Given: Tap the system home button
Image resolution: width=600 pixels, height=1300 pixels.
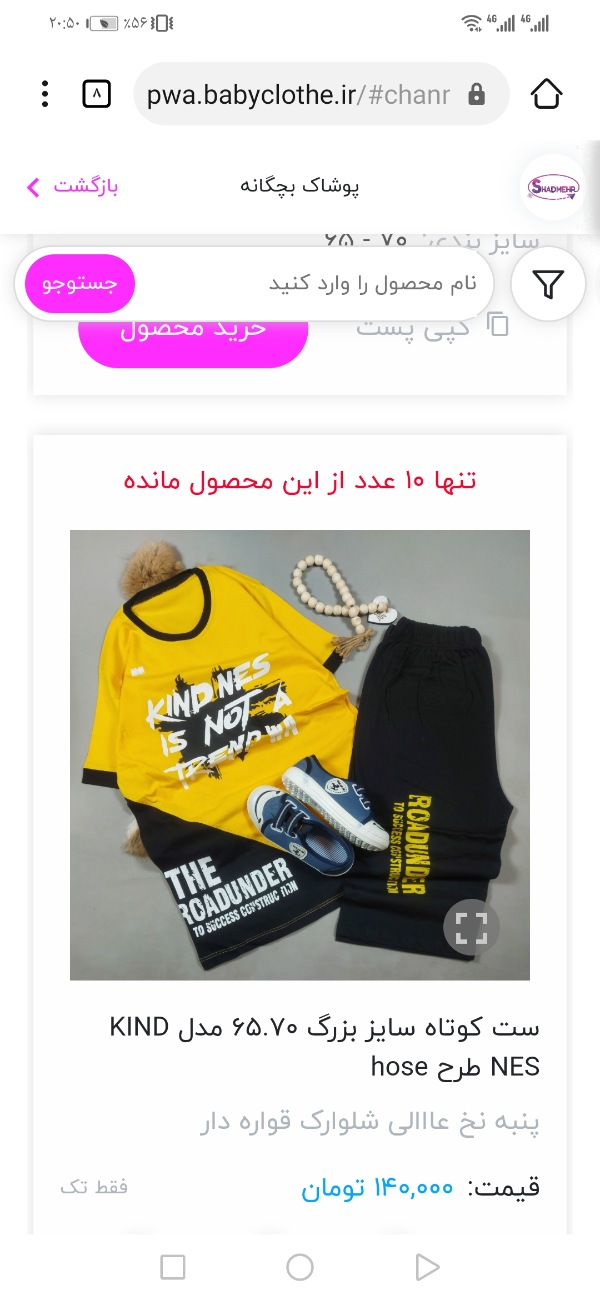Looking at the screenshot, I should (300, 1267).
